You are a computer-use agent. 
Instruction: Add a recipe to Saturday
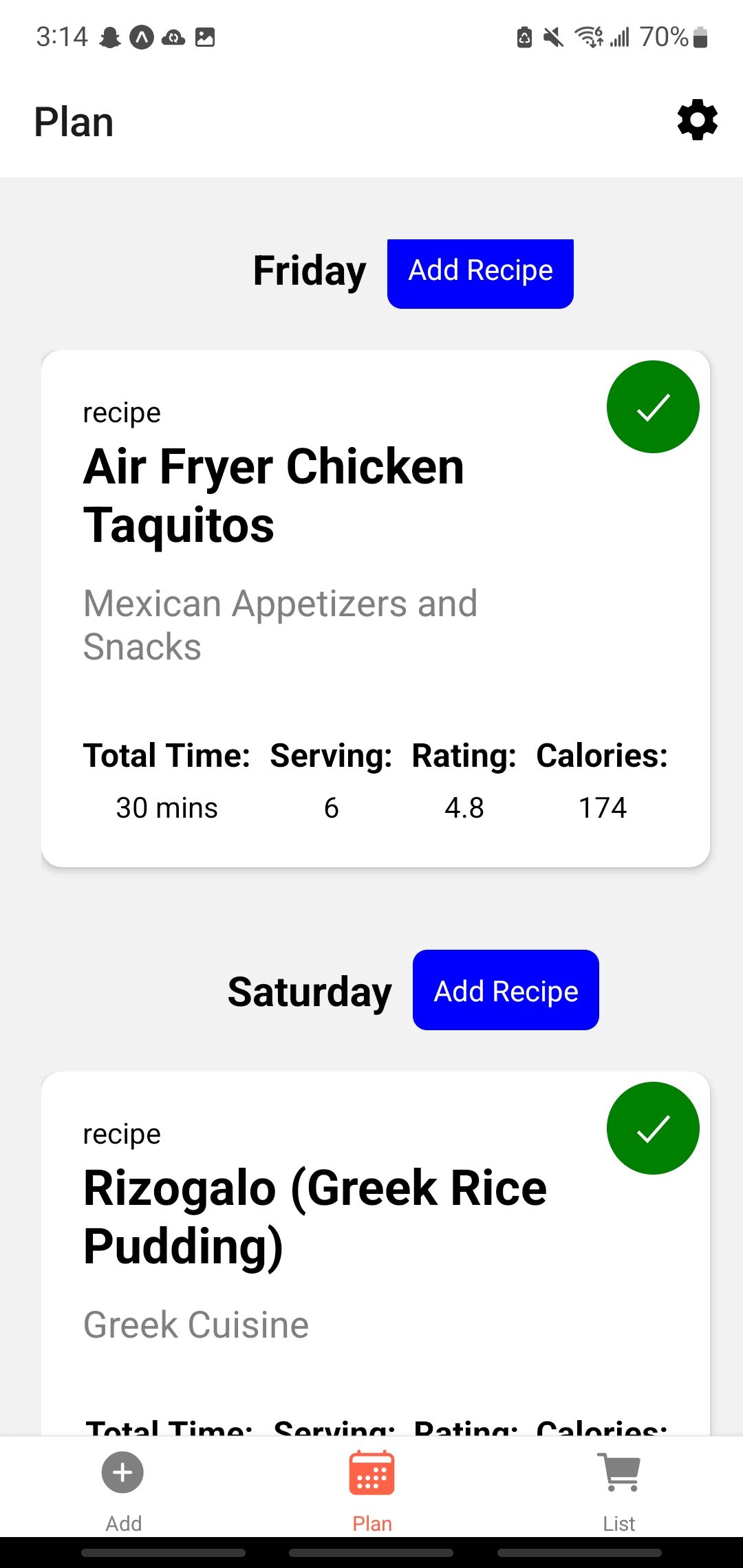coord(506,990)
